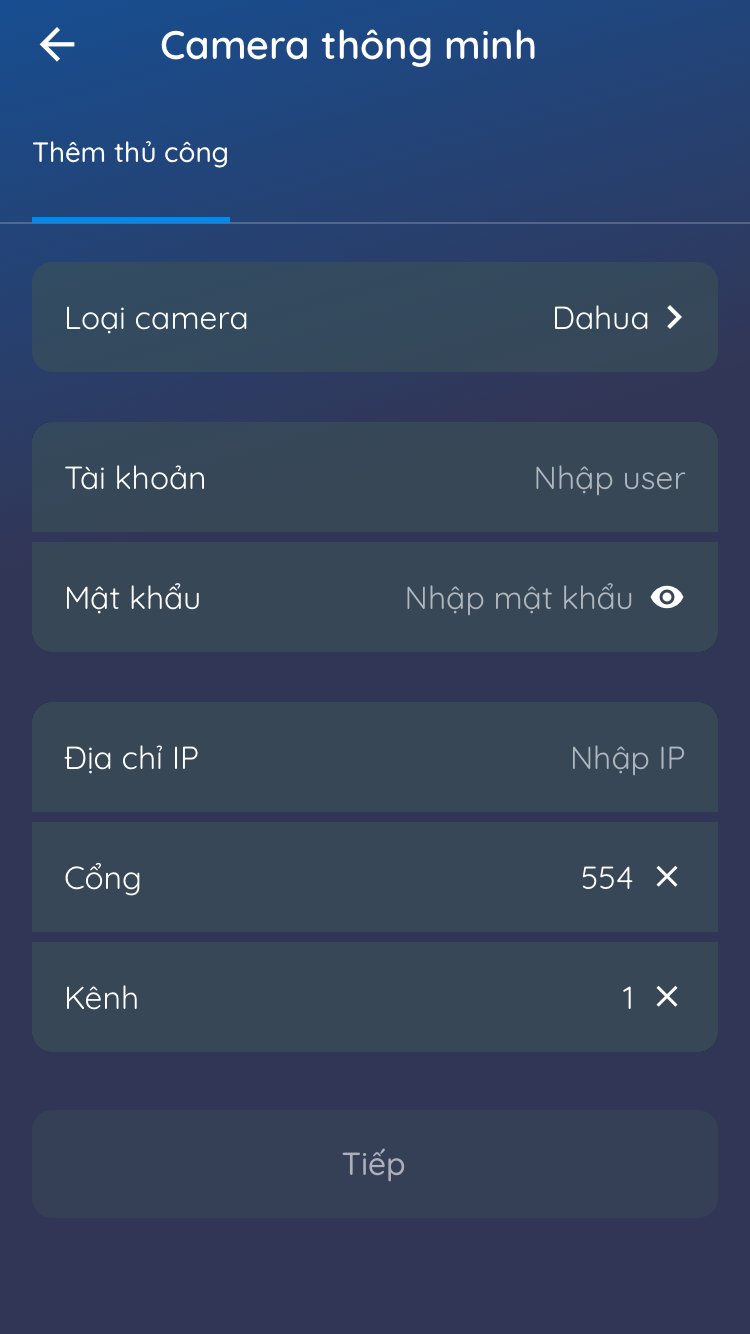Focus the Mật khẩu password field
Screen dimensions: 750x1334
(518, 598)
